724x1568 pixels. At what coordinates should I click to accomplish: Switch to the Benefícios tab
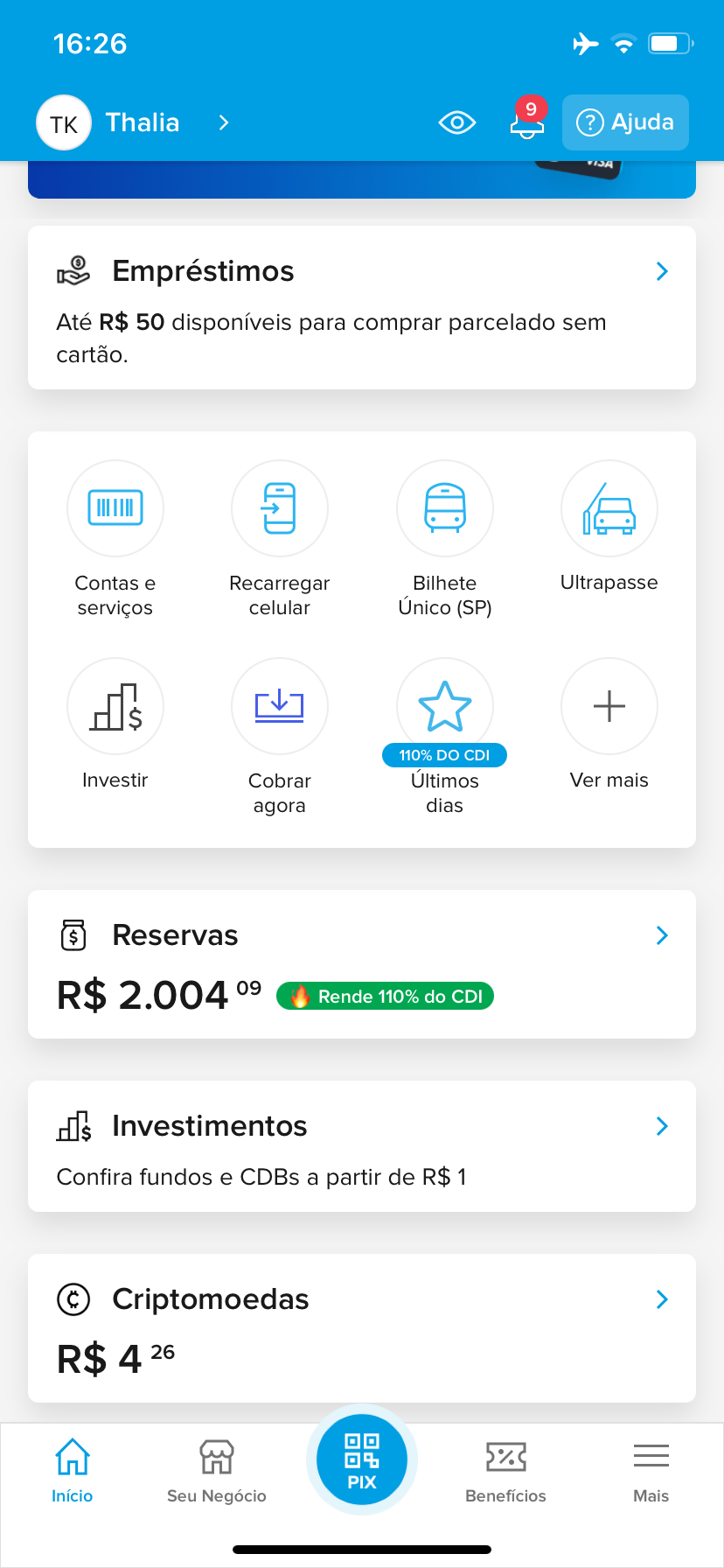tap(506, 1472)
